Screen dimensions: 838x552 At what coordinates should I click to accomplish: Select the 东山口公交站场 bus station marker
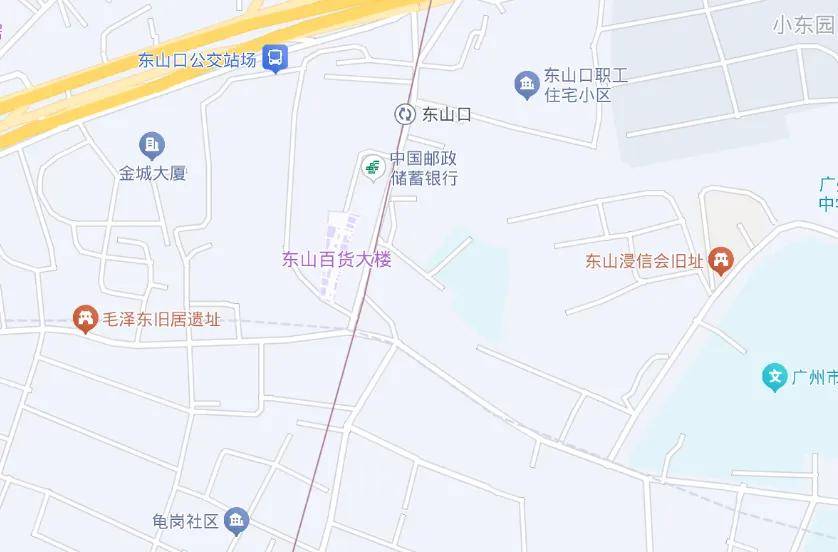[x=276, y=59]
